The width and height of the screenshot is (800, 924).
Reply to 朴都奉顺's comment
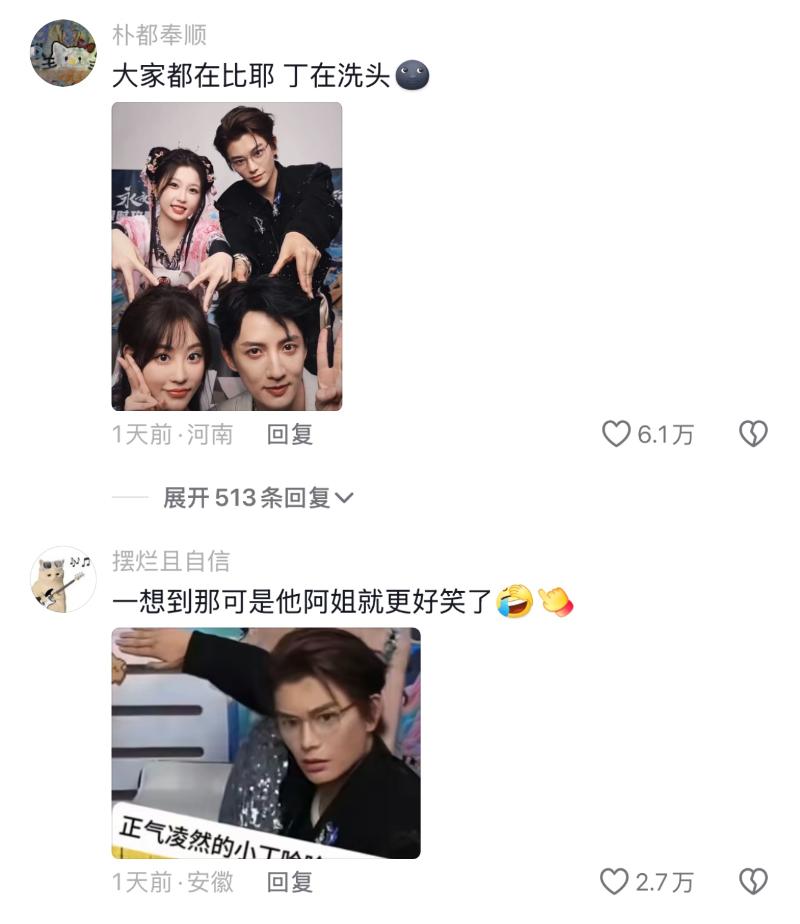pos(290,434)
